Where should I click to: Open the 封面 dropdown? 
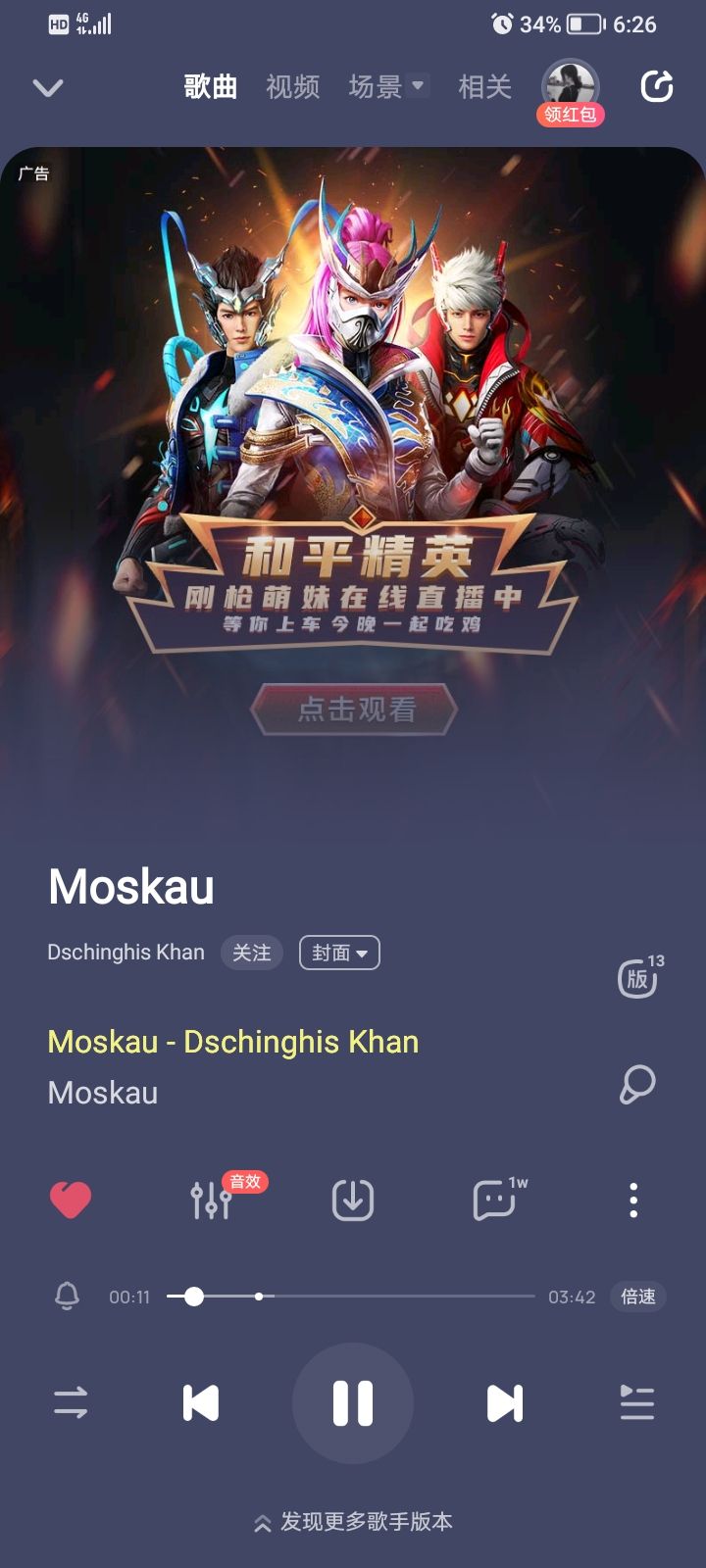click(x=339, y=953)
